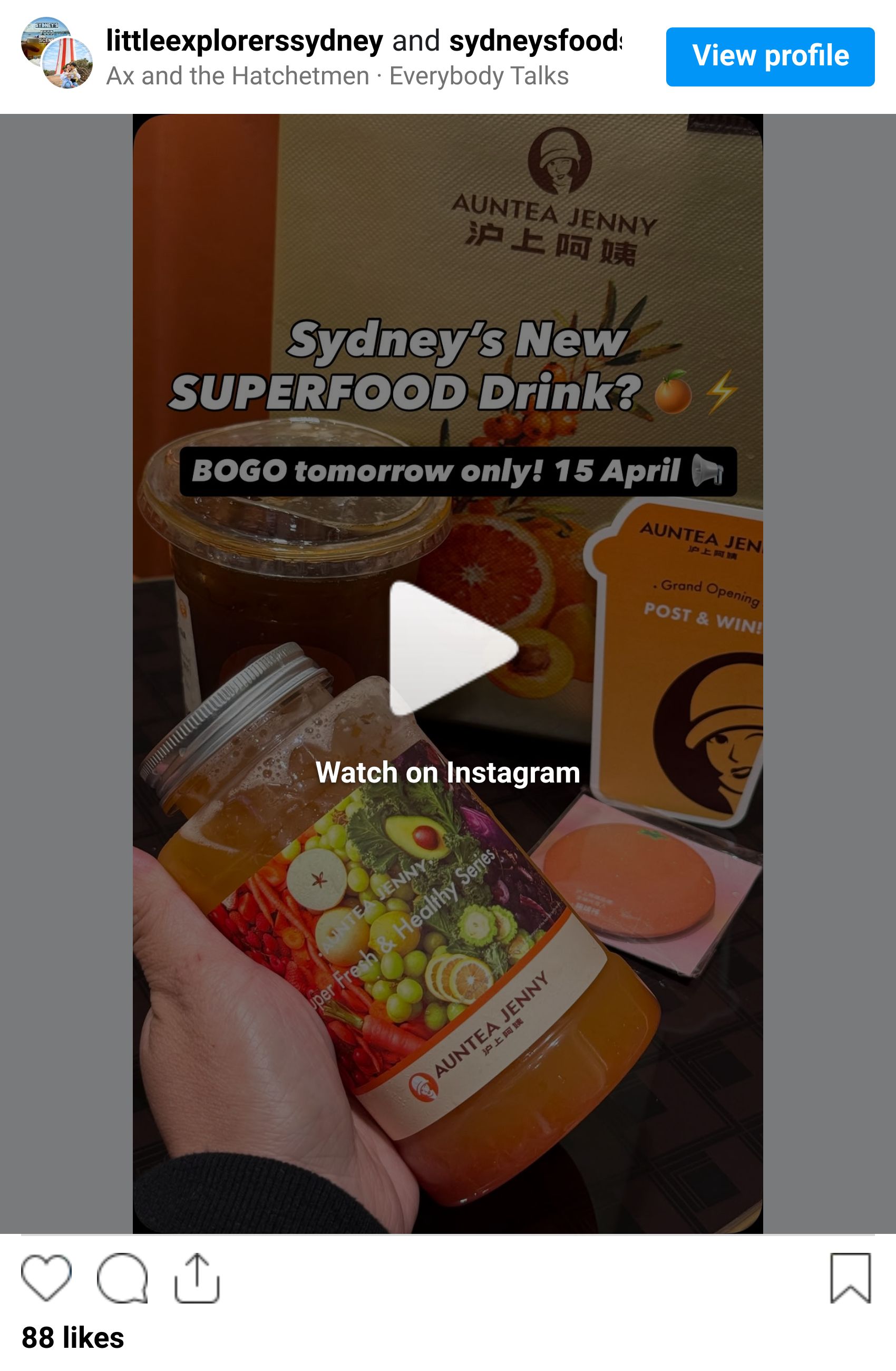
Task: Tap the View profile button
Action: [x=770, y=56]
